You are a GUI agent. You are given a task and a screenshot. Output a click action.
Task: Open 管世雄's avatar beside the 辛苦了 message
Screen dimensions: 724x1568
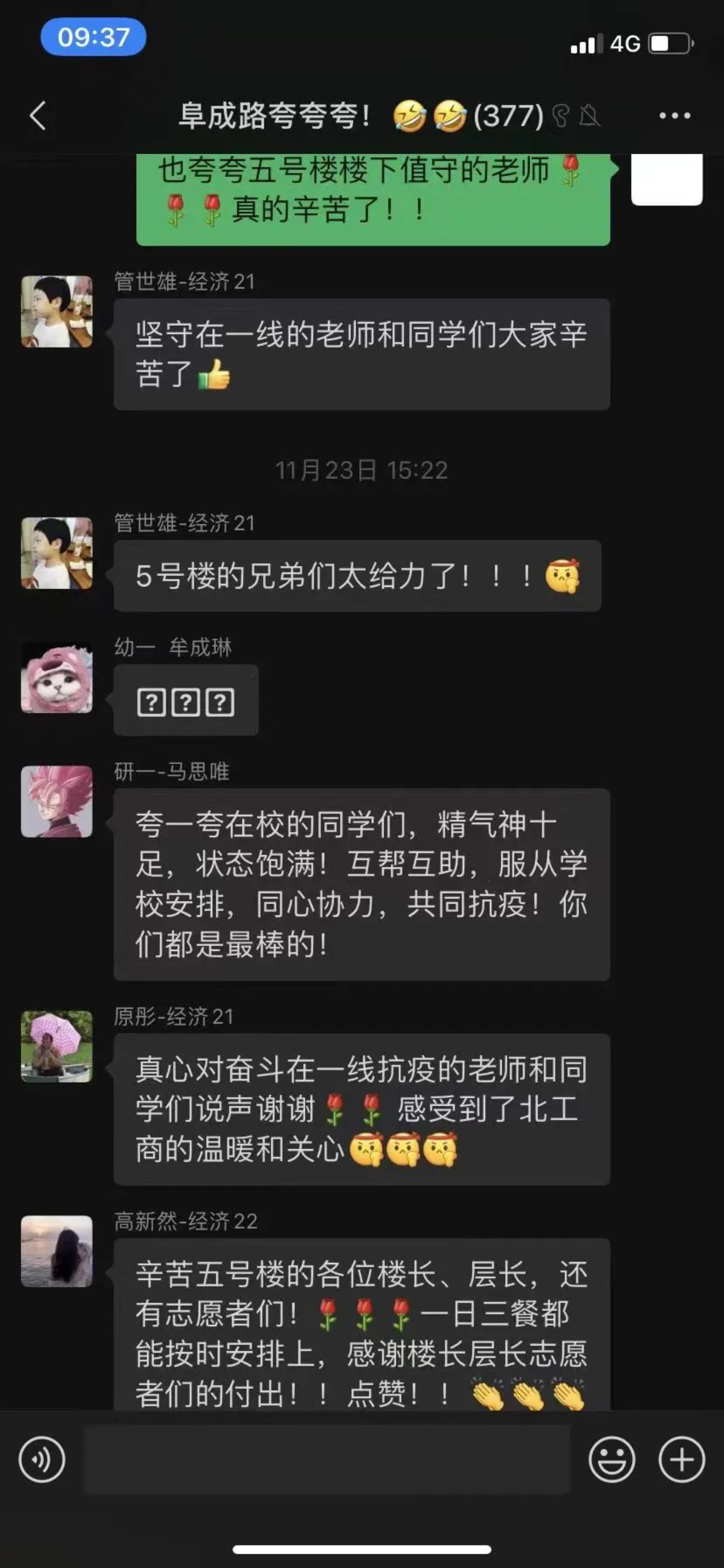[x=57, y=312]
